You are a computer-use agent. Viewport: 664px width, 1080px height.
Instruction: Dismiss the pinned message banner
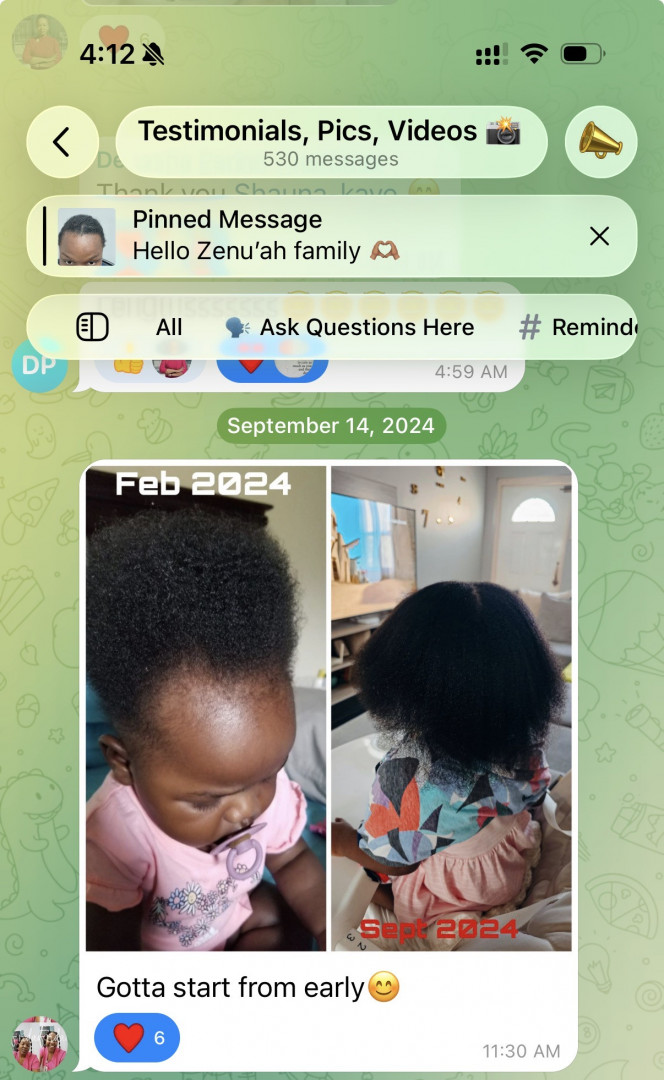pyautogui.click(x=599, y=236)
